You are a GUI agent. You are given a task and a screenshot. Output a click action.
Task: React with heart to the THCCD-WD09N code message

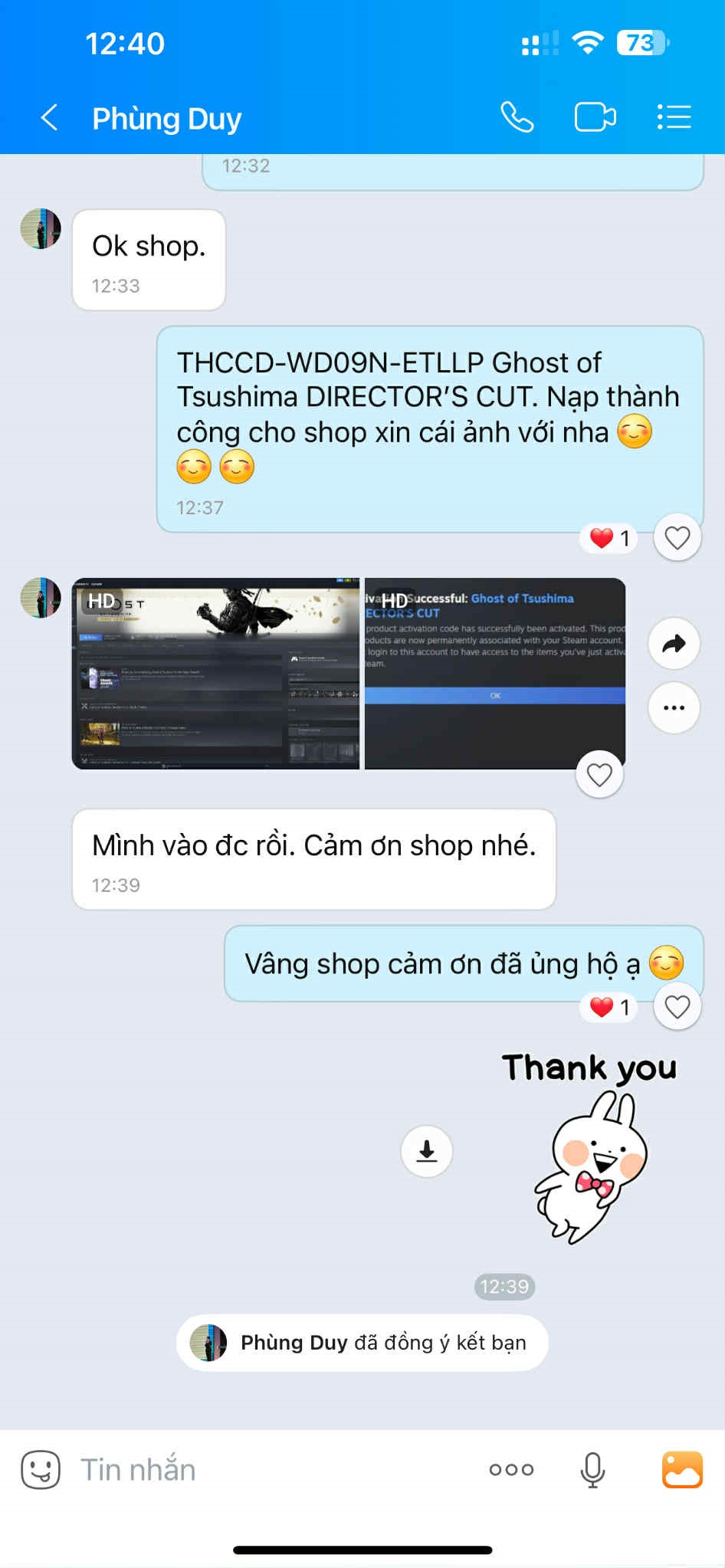tap(677, 538)
